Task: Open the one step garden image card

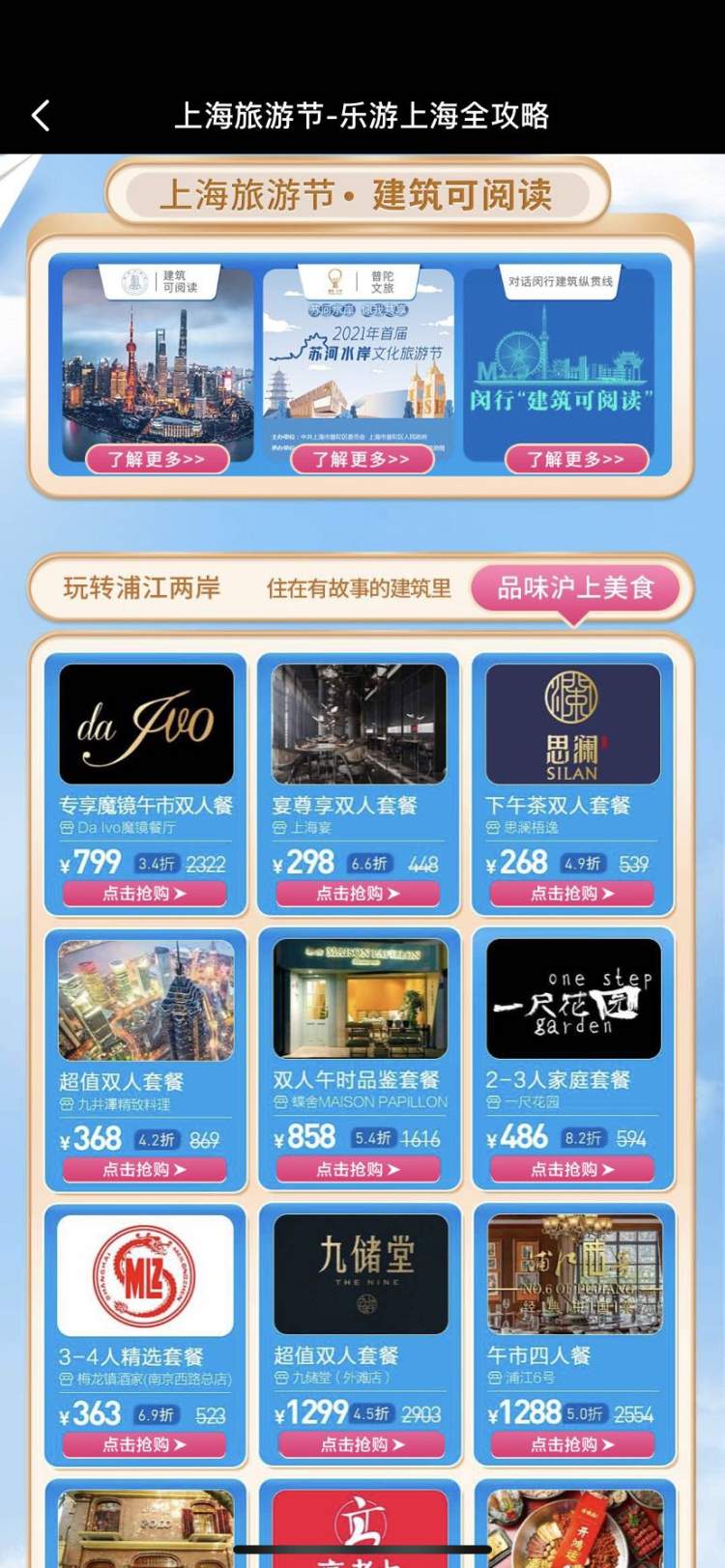Action: pyautogui.click(x=573, y=998)
